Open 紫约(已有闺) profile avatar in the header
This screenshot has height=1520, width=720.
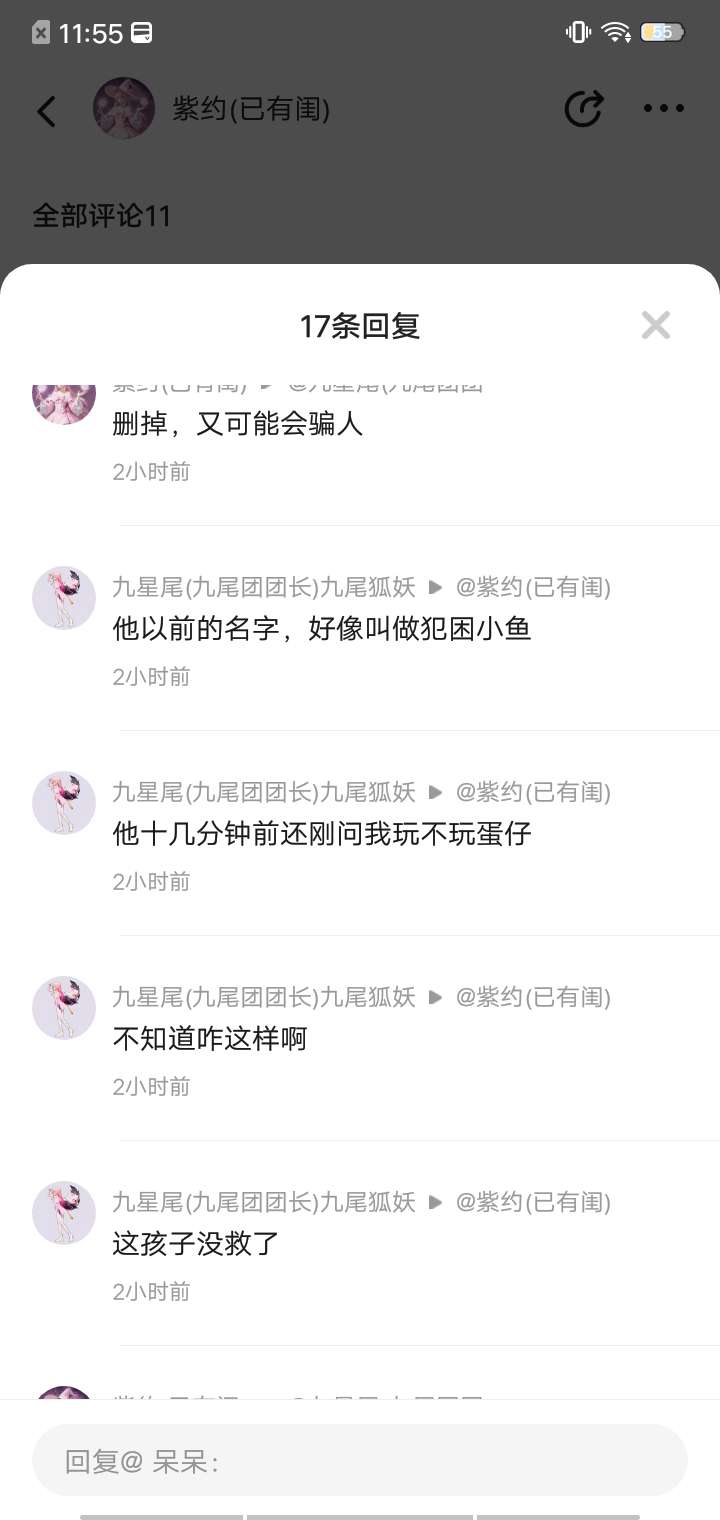click(124, 108)
